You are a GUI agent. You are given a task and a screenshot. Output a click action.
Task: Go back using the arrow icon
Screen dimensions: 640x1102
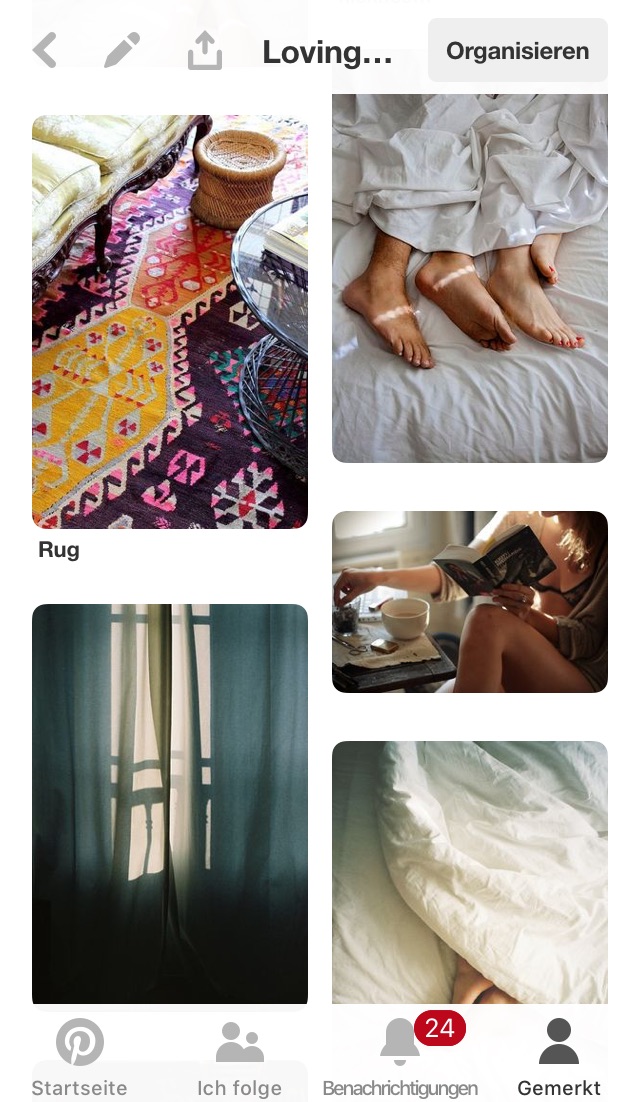[44, 51]
